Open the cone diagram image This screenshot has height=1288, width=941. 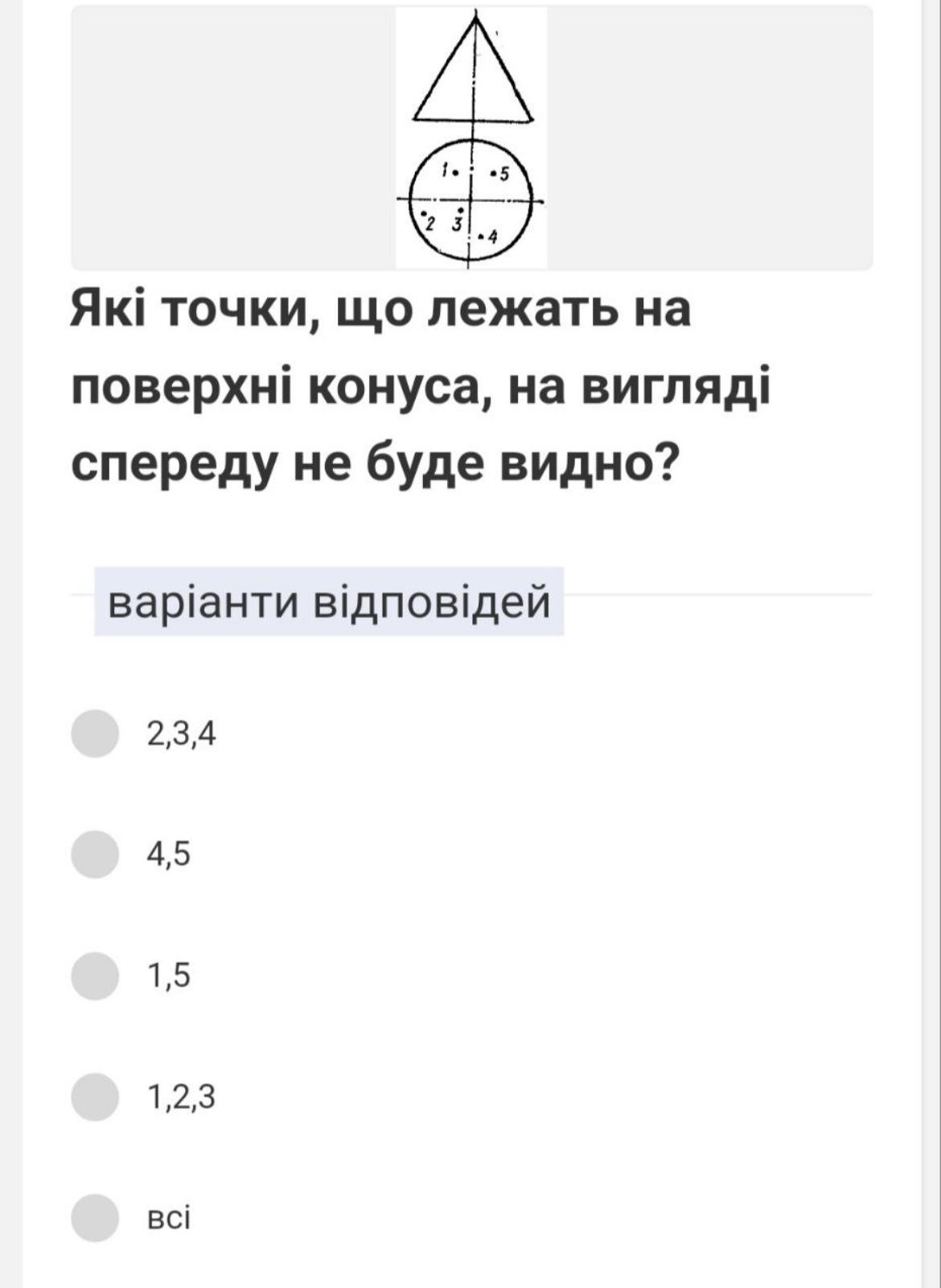pos(471,138)
